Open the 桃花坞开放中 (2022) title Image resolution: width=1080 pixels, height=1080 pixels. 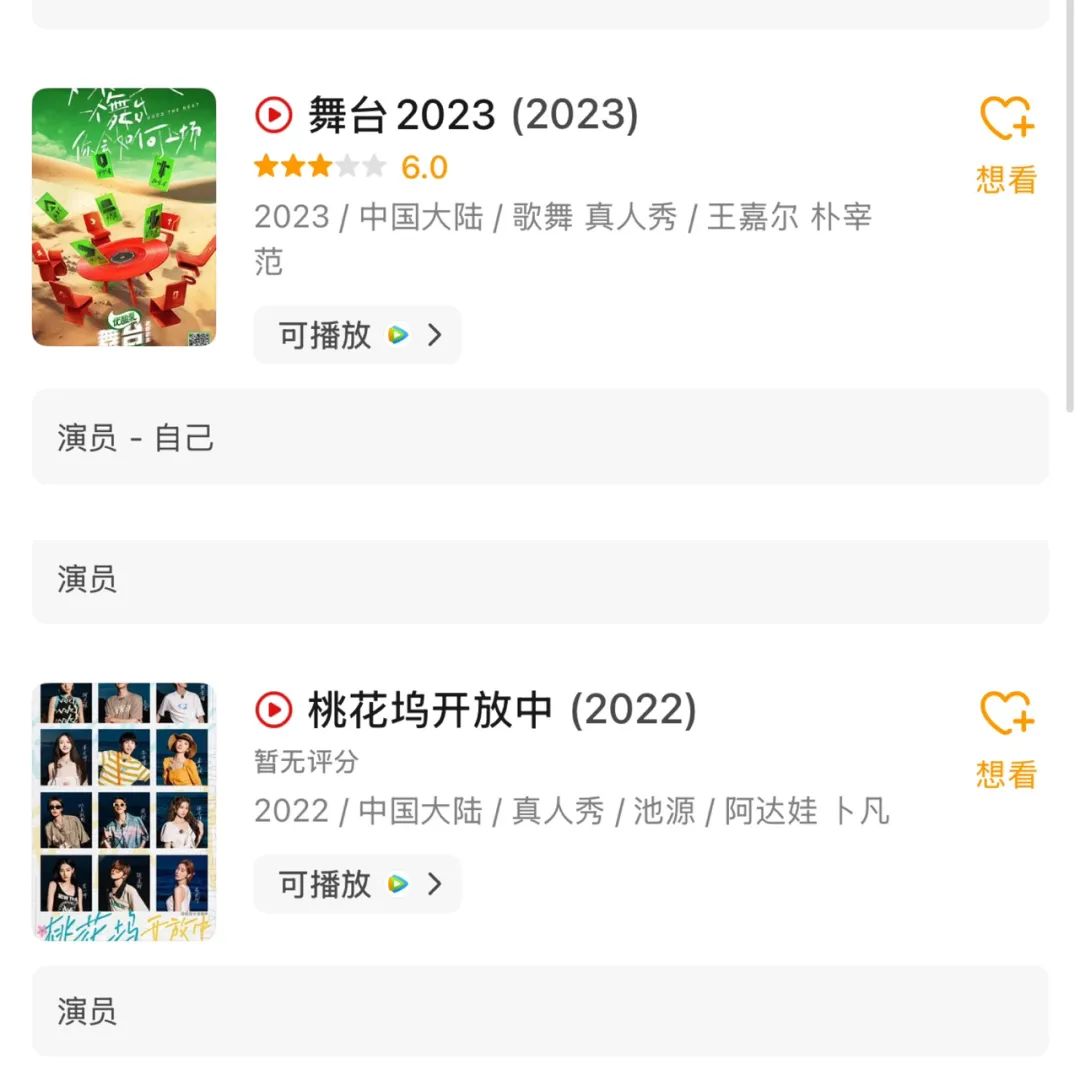501,710
